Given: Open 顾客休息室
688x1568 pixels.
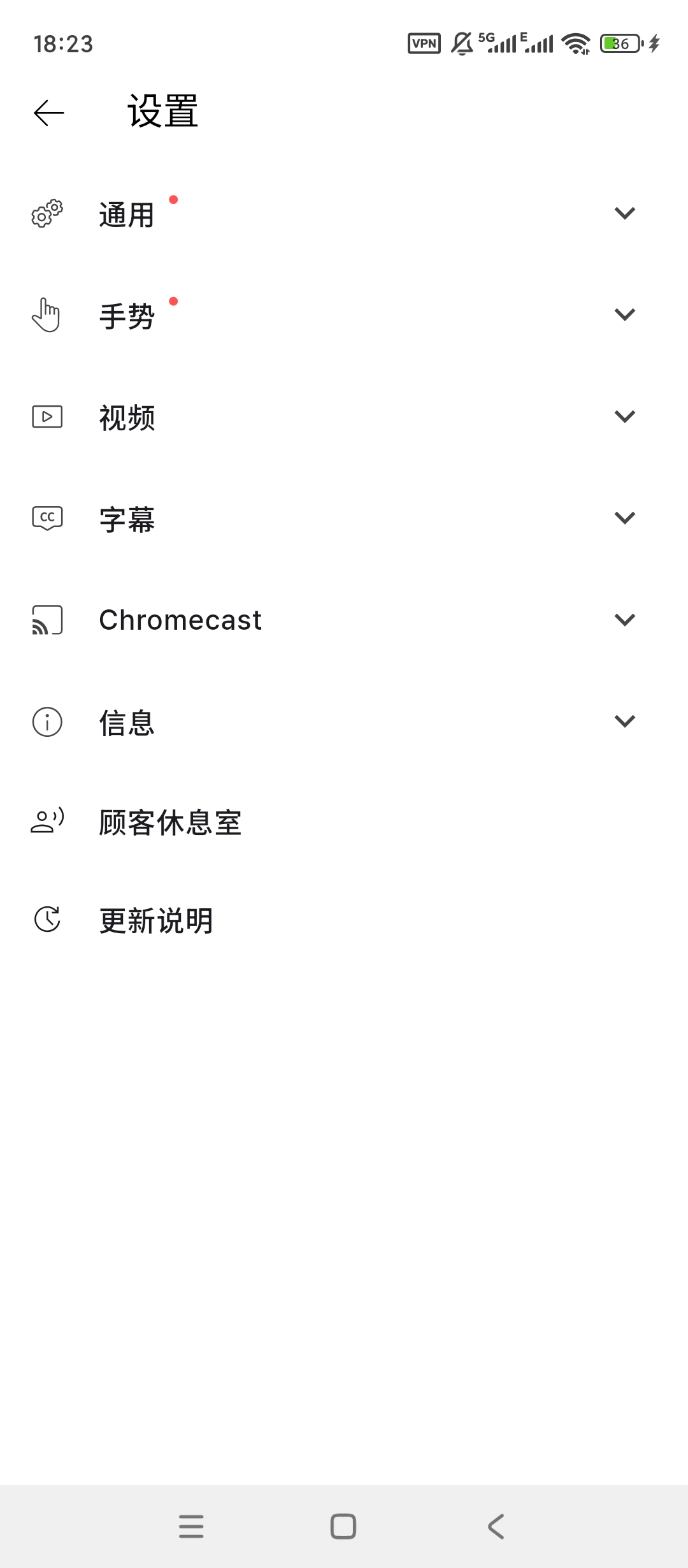Looking at the screenshot, I should tap(171, 822).
